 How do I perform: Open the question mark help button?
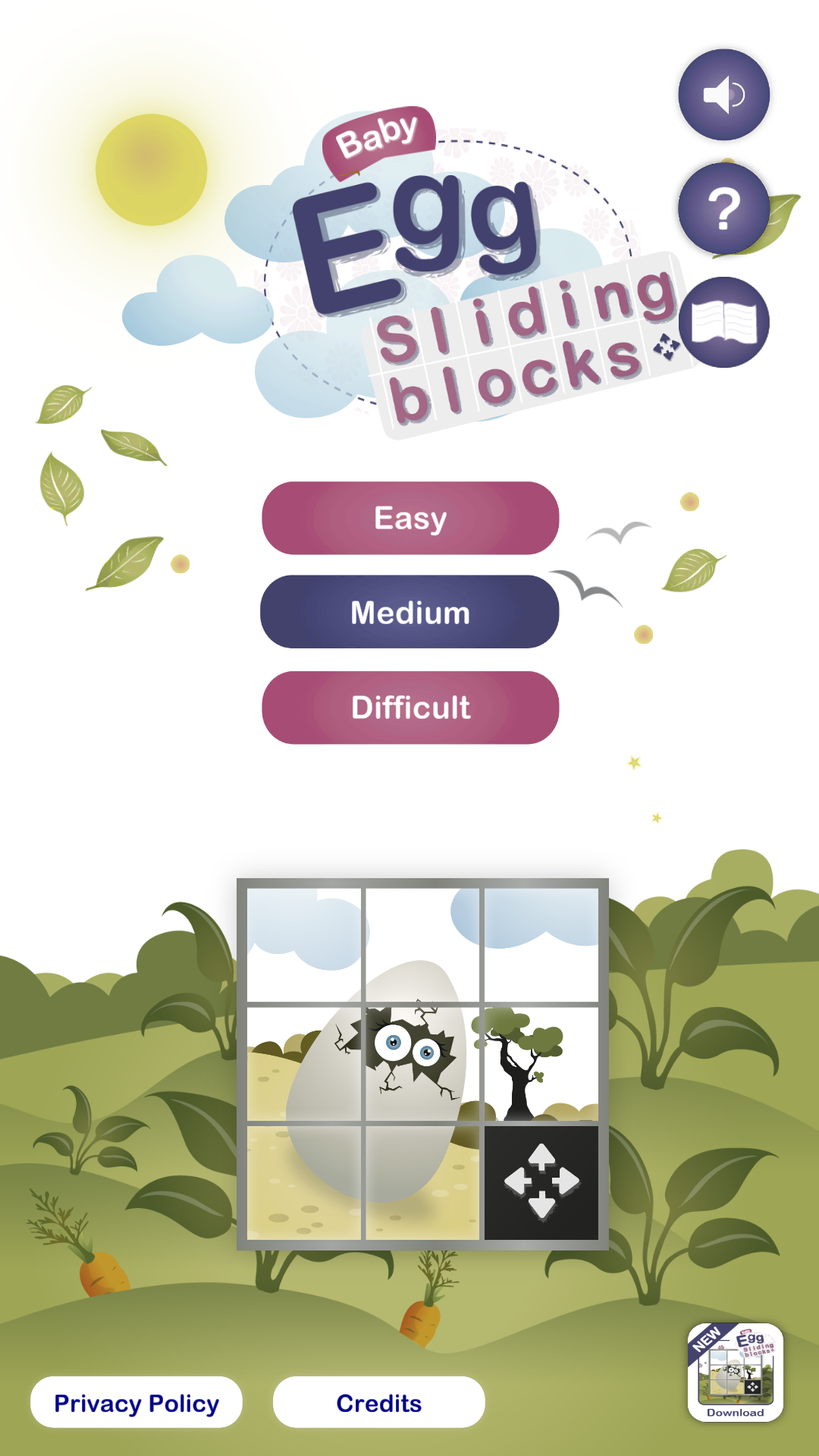tap(723, 209)
